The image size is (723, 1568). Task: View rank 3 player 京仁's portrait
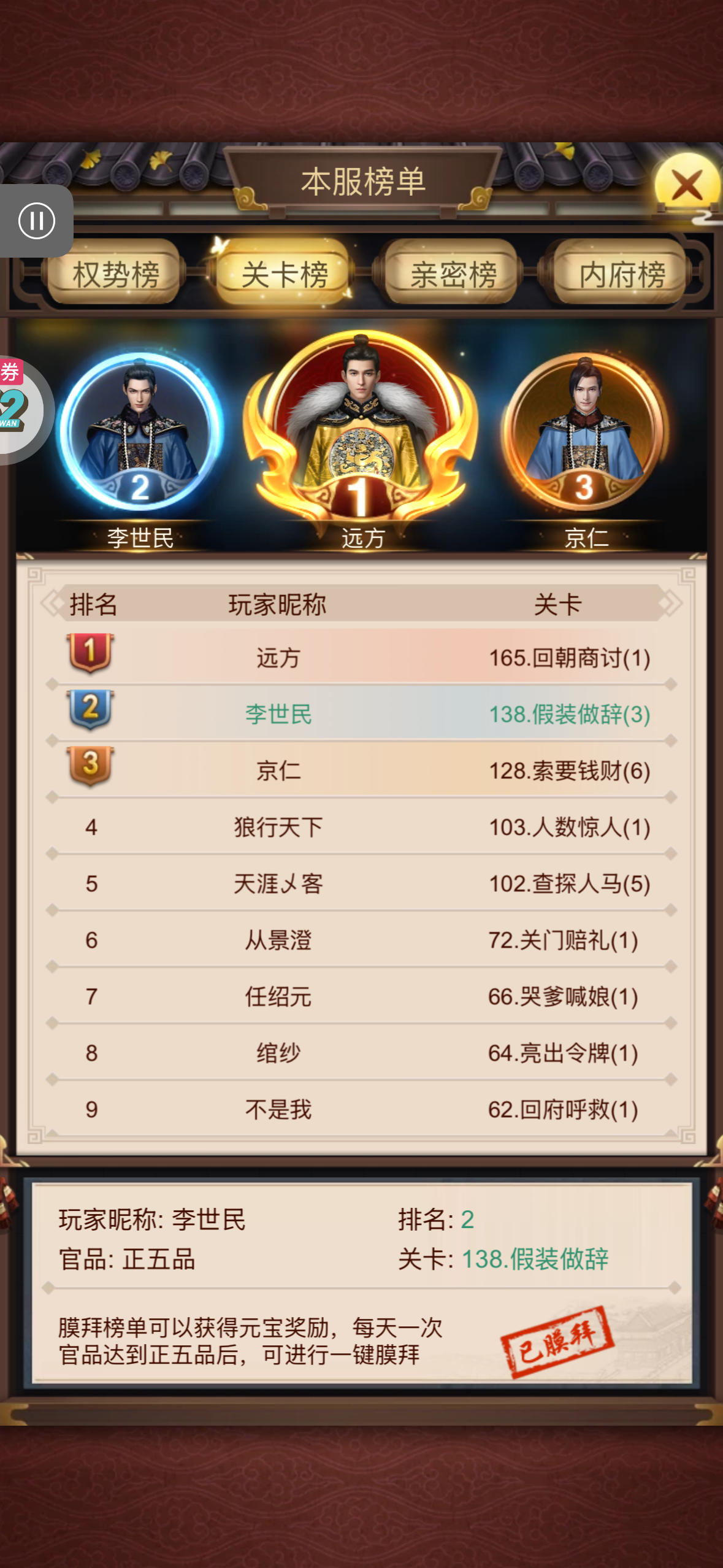pos(584,432)
